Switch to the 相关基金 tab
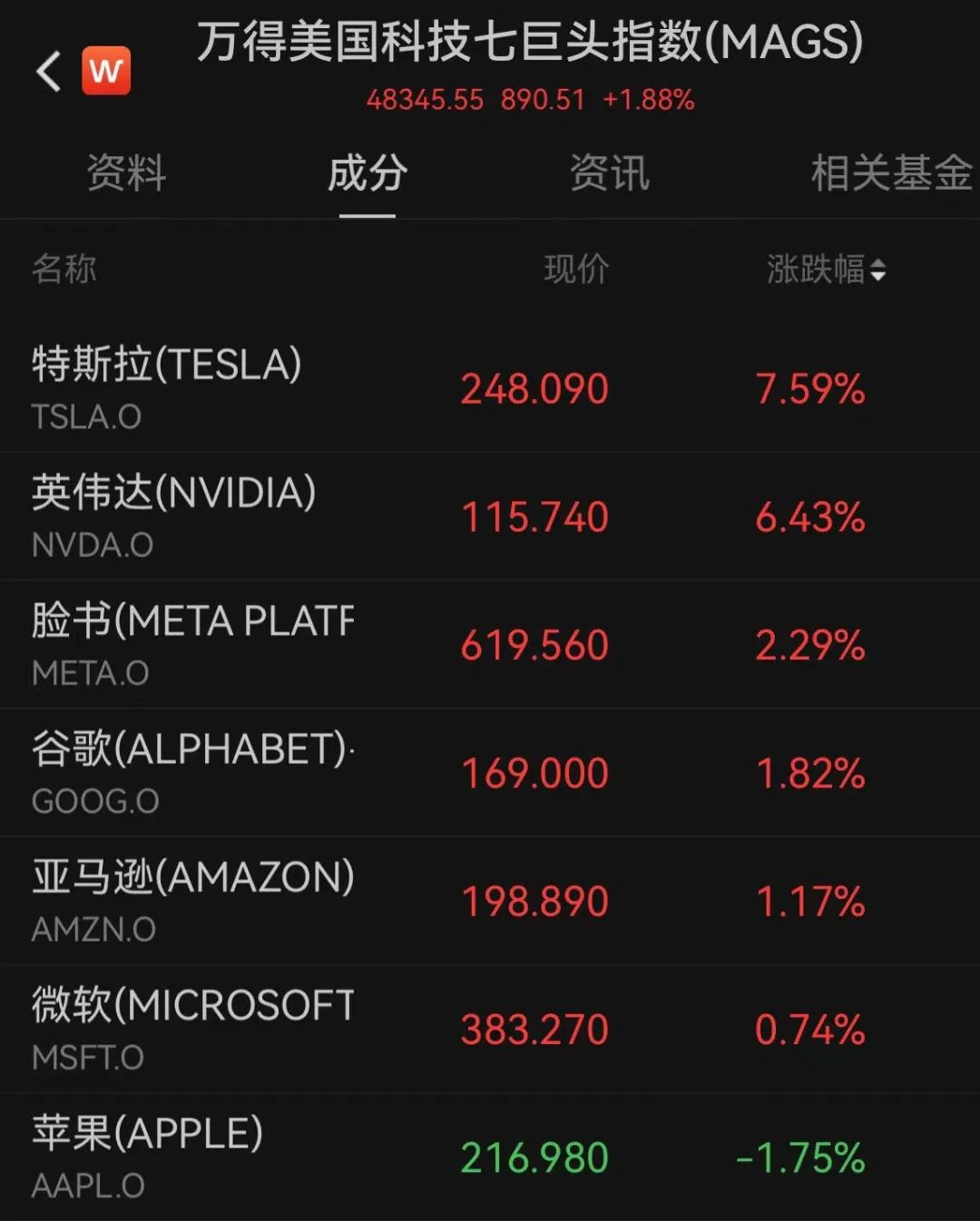The image size is (980, 1221). pos(892,172)
